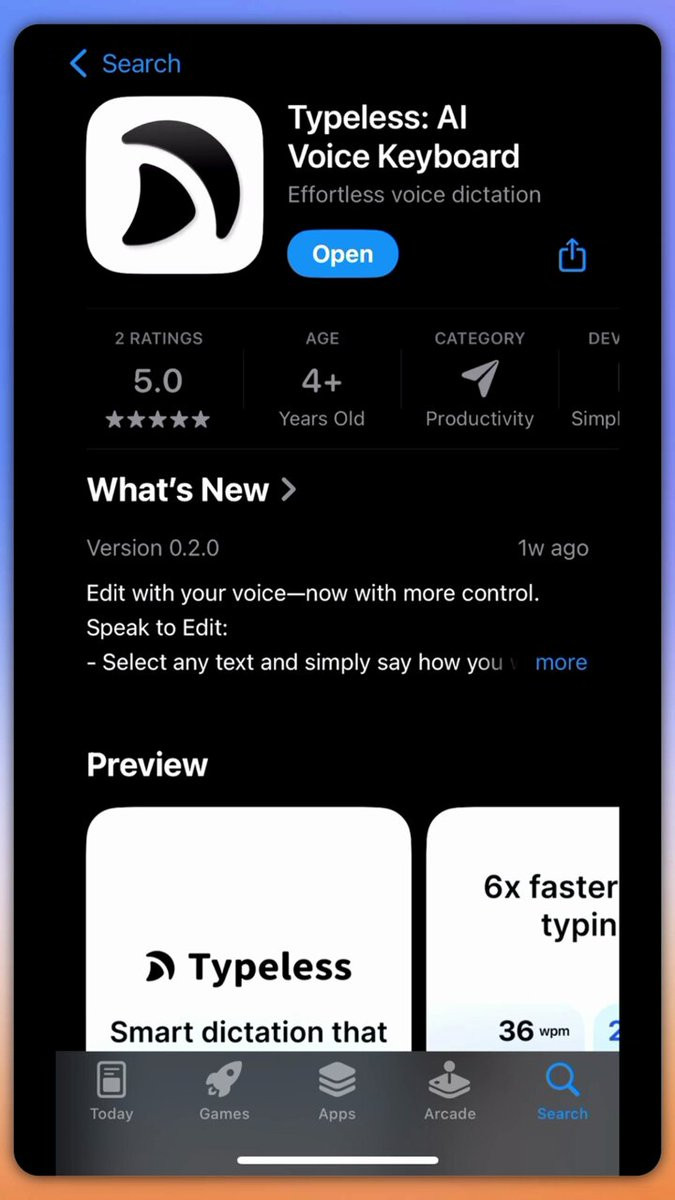Switch to the Games tab
This screenshot has width=675, height=1200.
224,1092
